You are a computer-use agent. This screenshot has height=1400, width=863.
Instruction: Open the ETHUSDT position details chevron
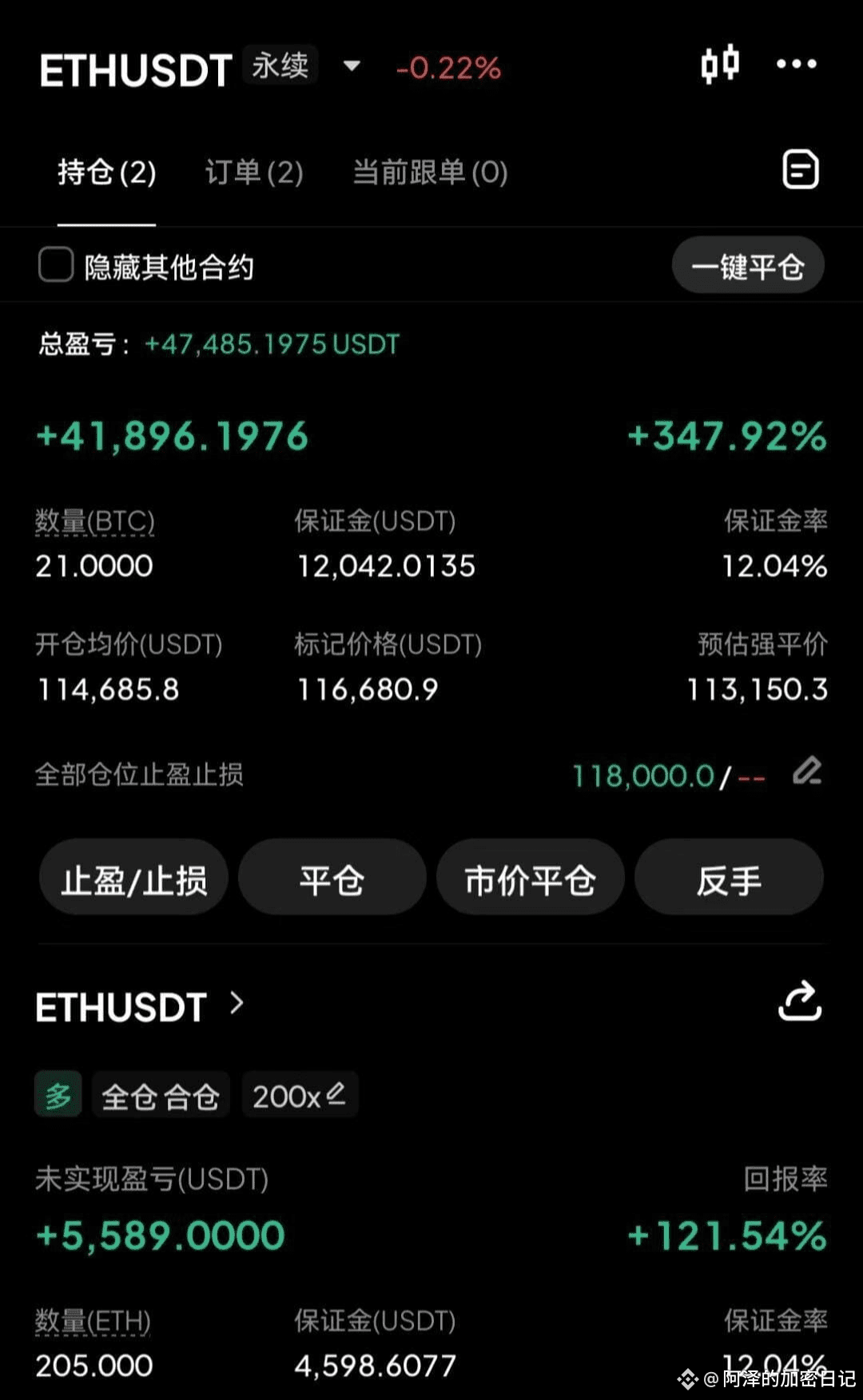pyautogui.click(x=237, y=1003)
